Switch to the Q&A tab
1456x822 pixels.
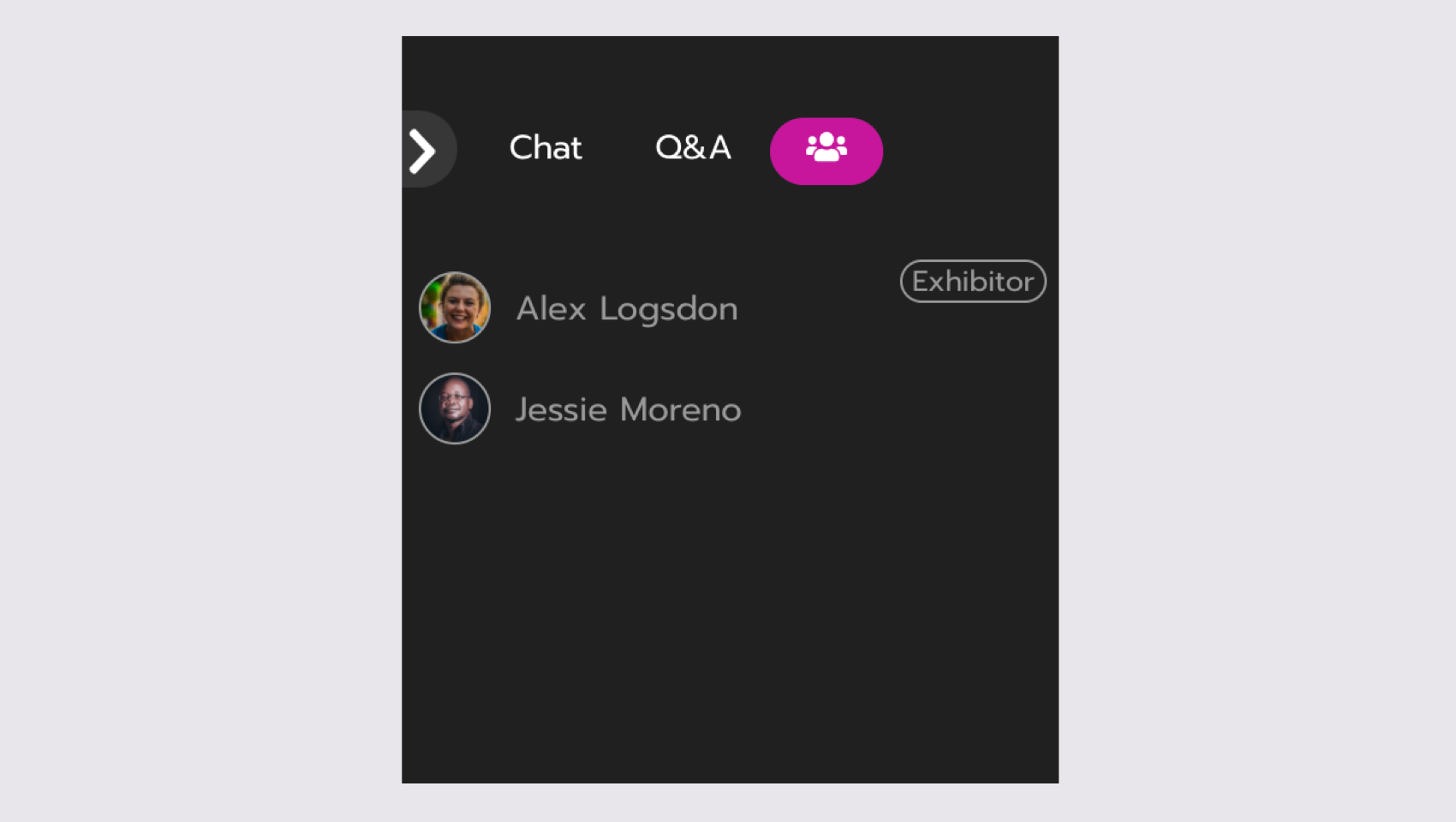coord(693,148)
